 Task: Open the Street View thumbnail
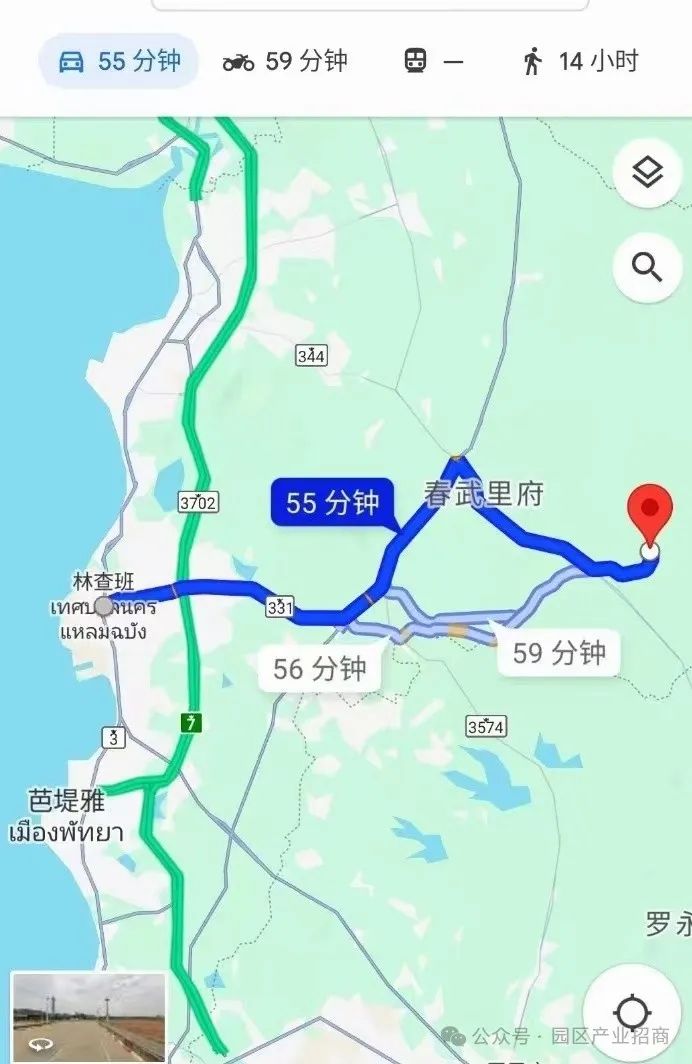coord(89,1016)
